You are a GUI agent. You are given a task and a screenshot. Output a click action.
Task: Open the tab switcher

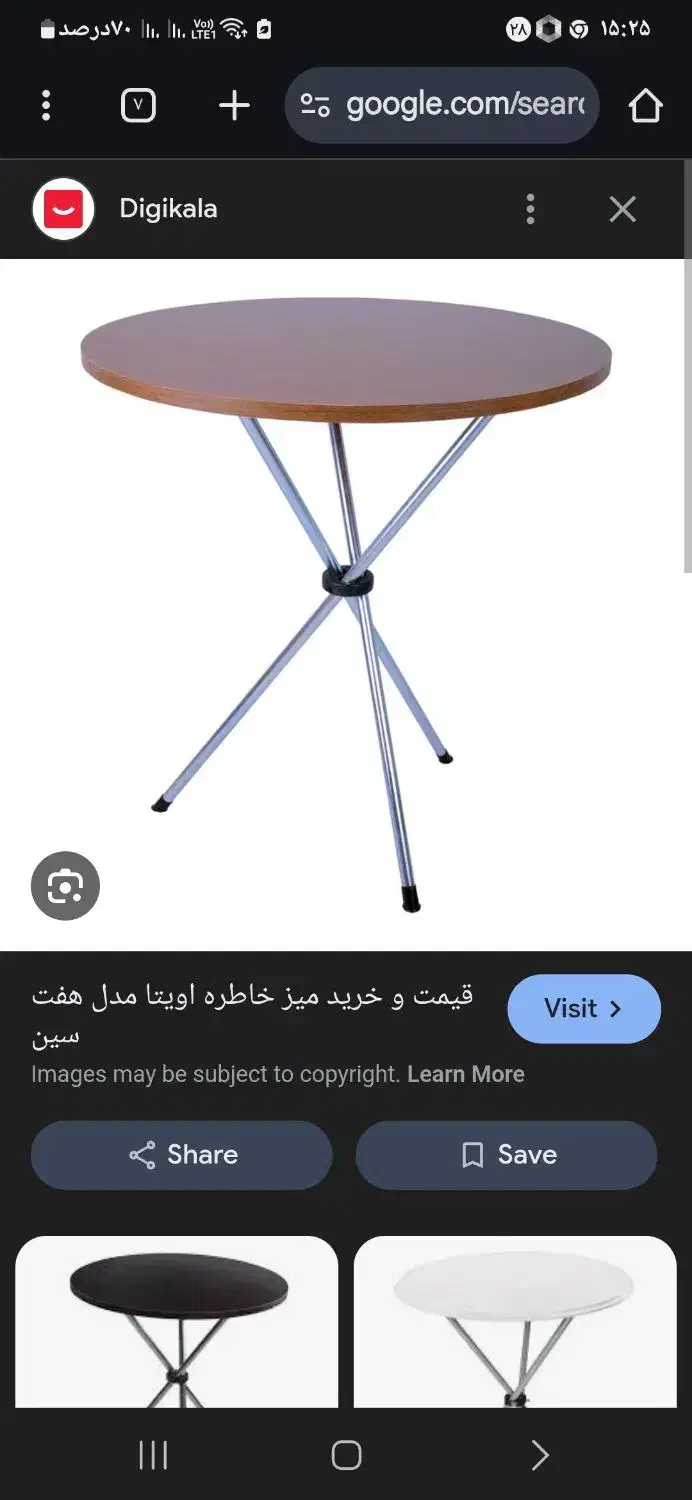pyautogui.click(x=138, y=105)
